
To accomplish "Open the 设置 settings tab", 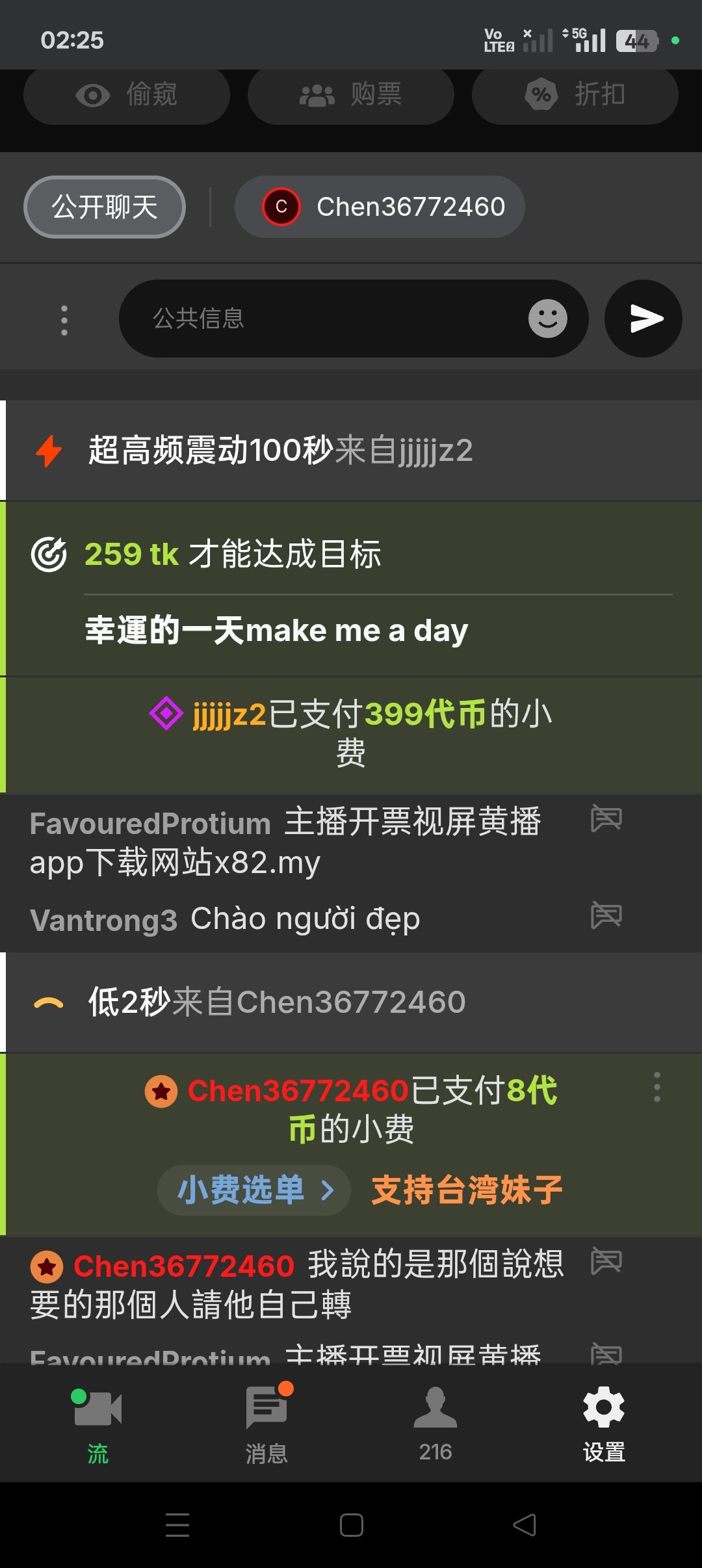I will click(604, 1424).
